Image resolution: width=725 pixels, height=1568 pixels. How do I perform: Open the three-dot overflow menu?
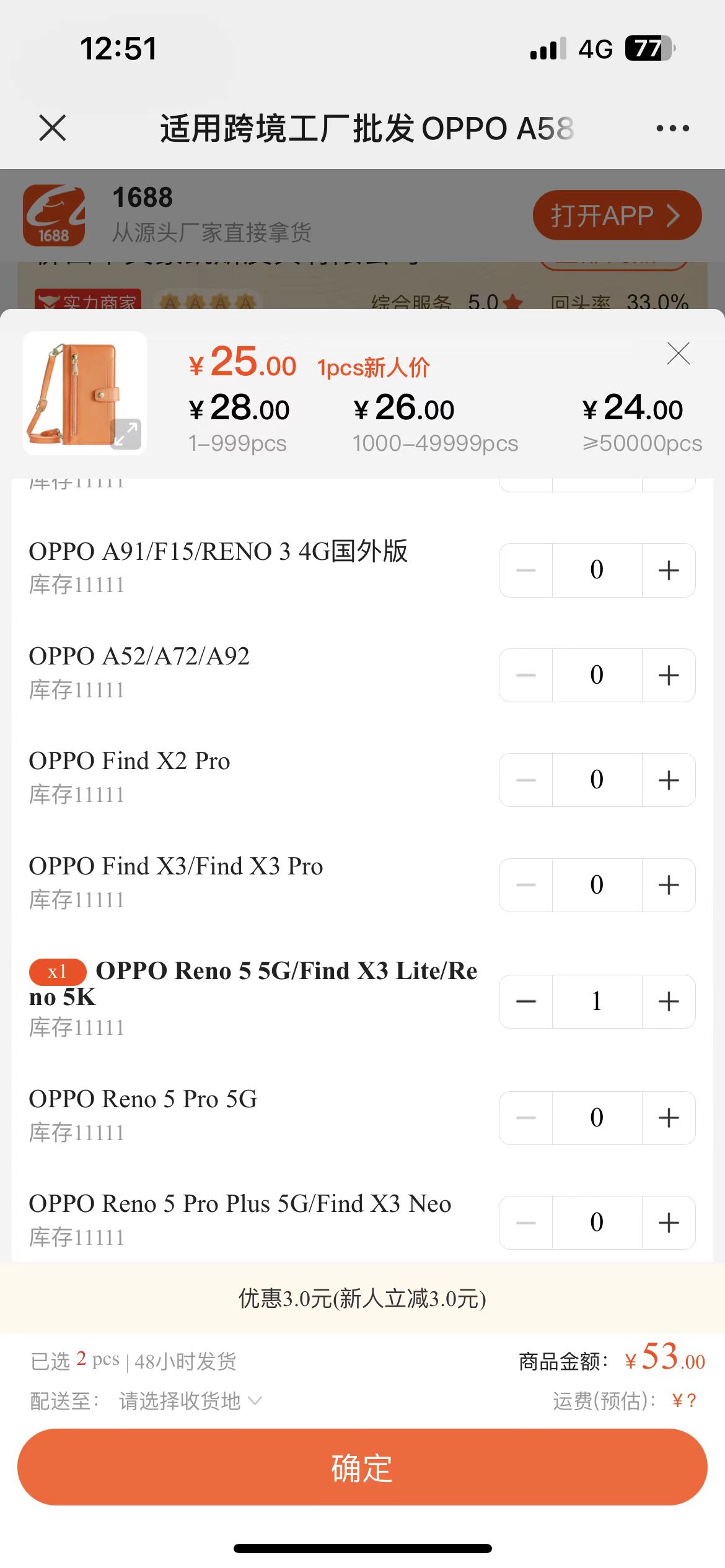(672, 128)
